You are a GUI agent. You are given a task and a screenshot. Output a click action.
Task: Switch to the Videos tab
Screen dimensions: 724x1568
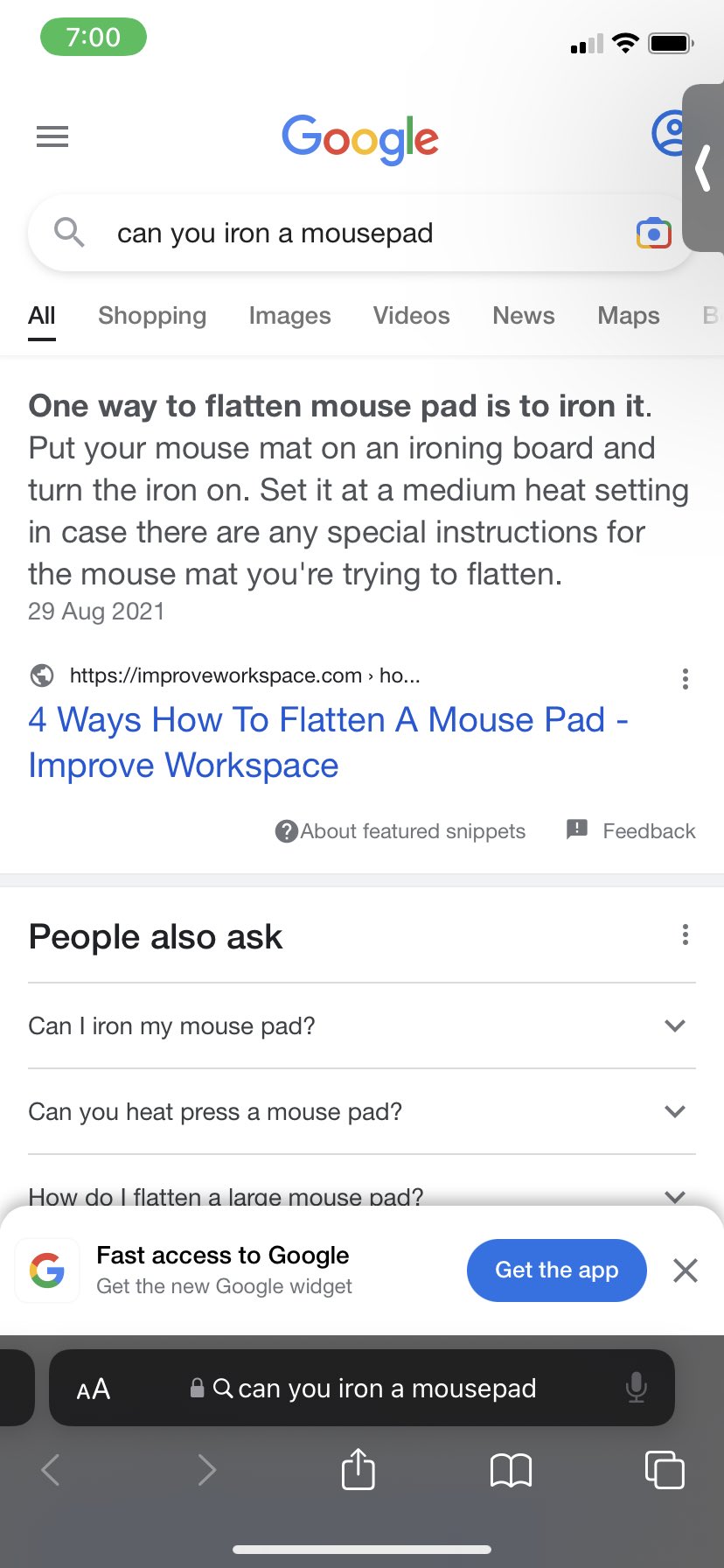[411, 316]
